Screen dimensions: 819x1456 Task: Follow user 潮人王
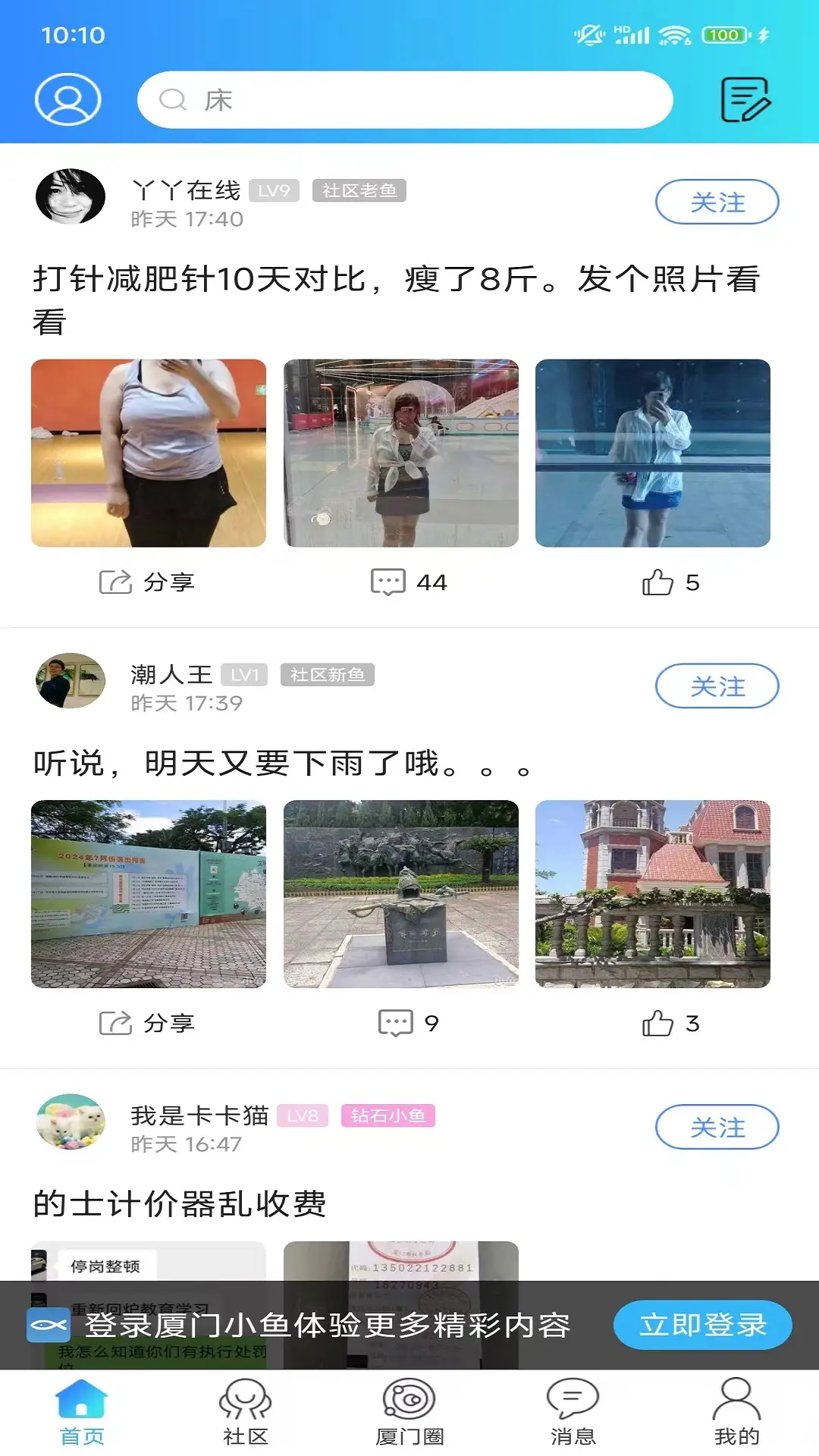(x=717, y=686)
